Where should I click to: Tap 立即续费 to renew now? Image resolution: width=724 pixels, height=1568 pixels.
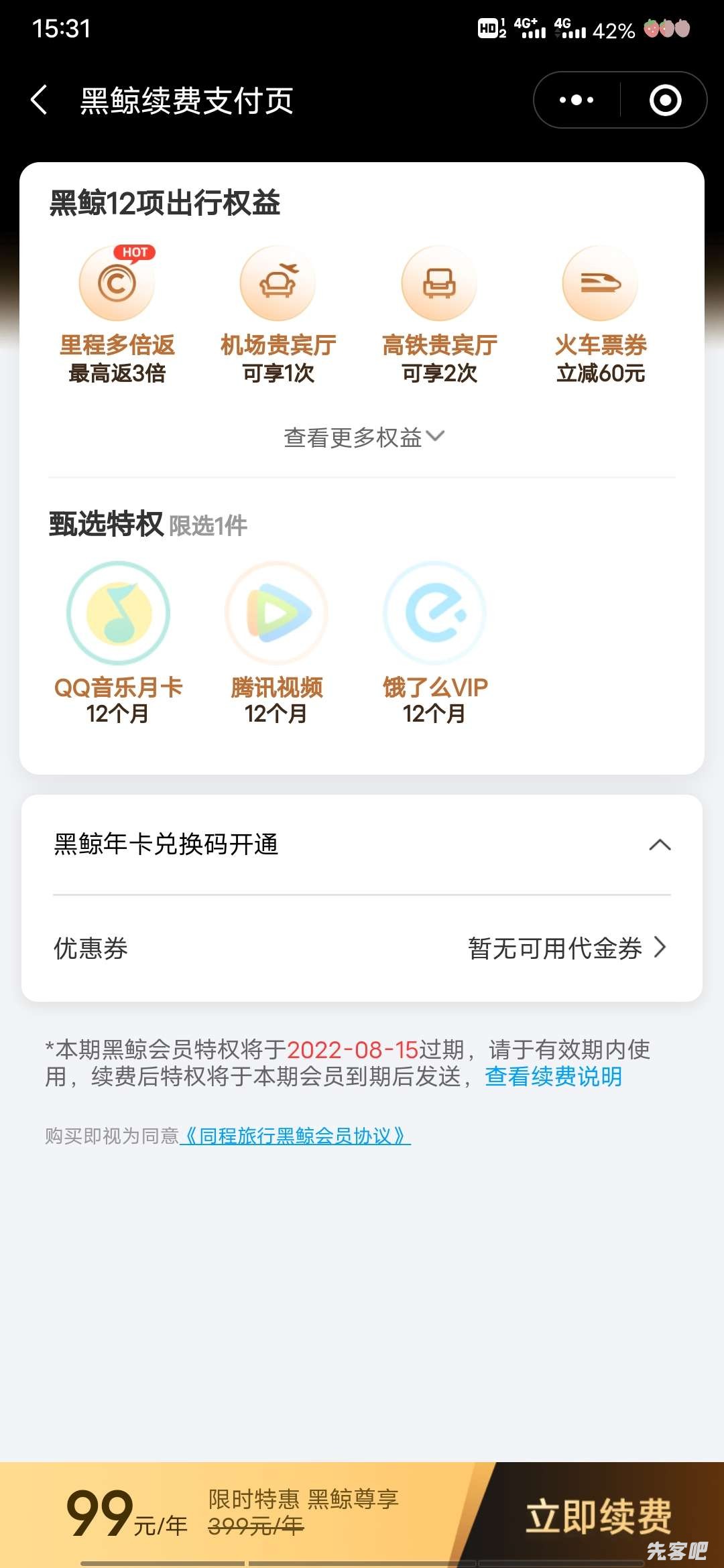598,1516
